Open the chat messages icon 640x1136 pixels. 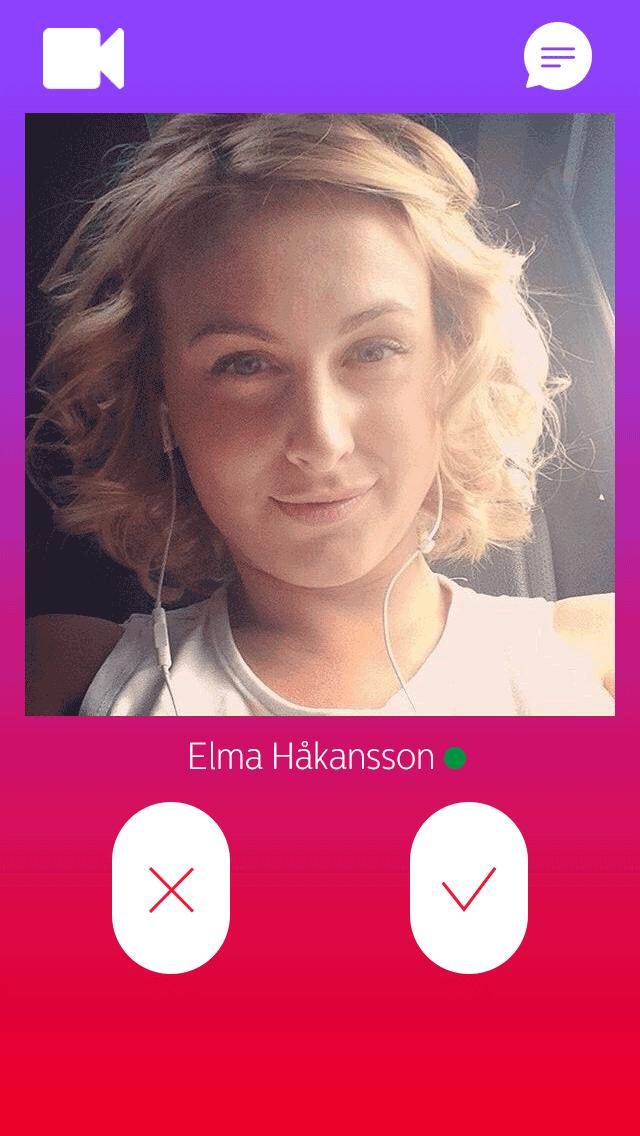558,56
